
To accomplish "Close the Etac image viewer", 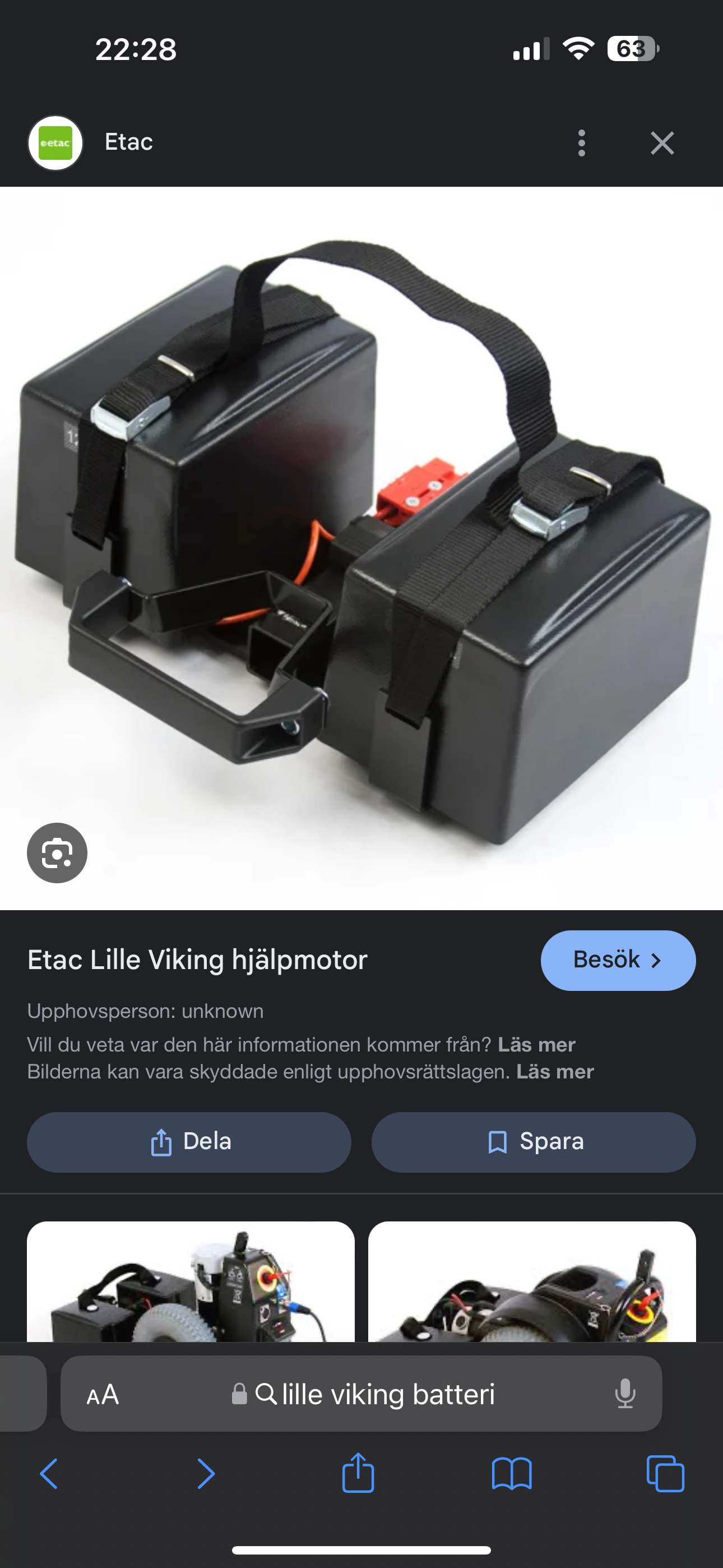I will click(x=662, y=143).
